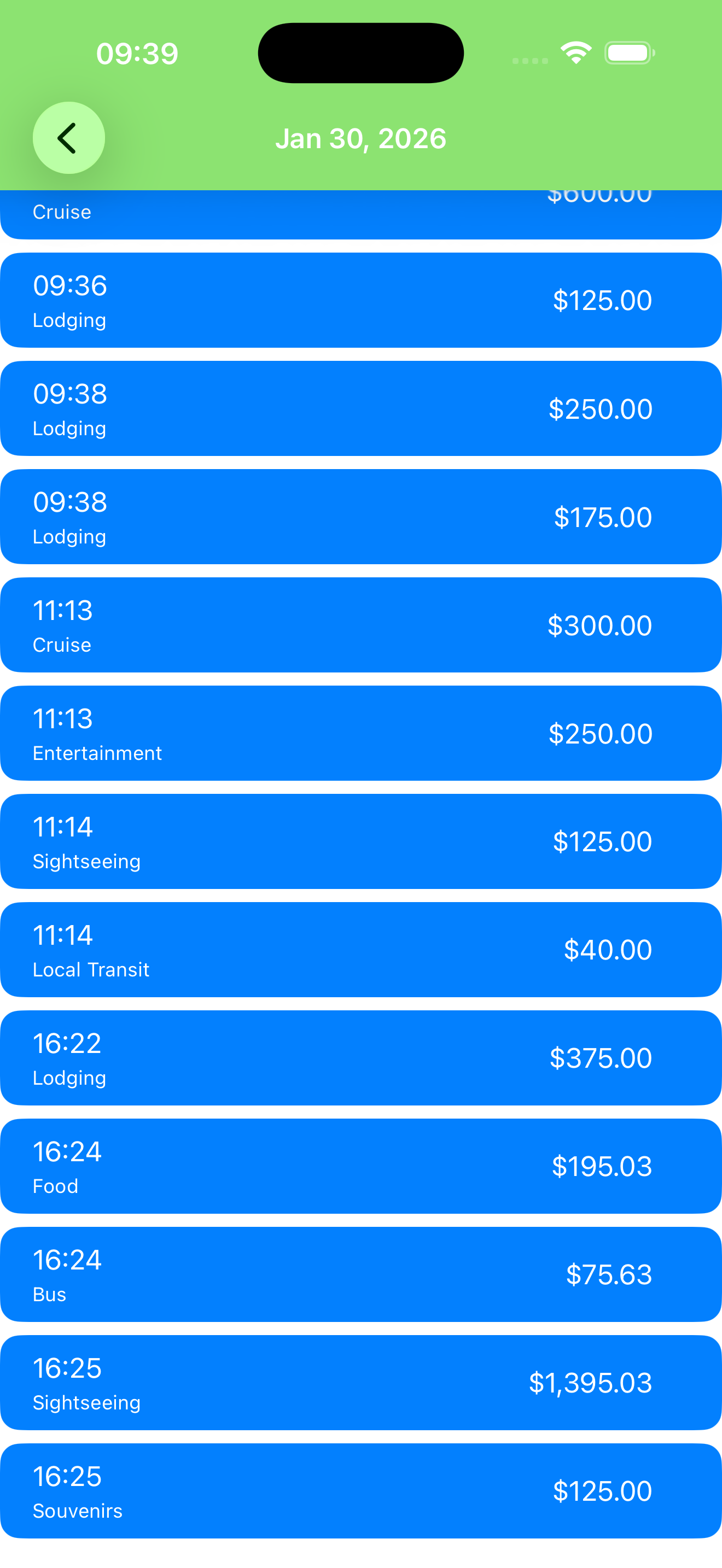Select the 09:38 Lodging $250.00 entry
Image resolution: width=722 pixels, height=1568 pixels.
click(x=360, y=409)
